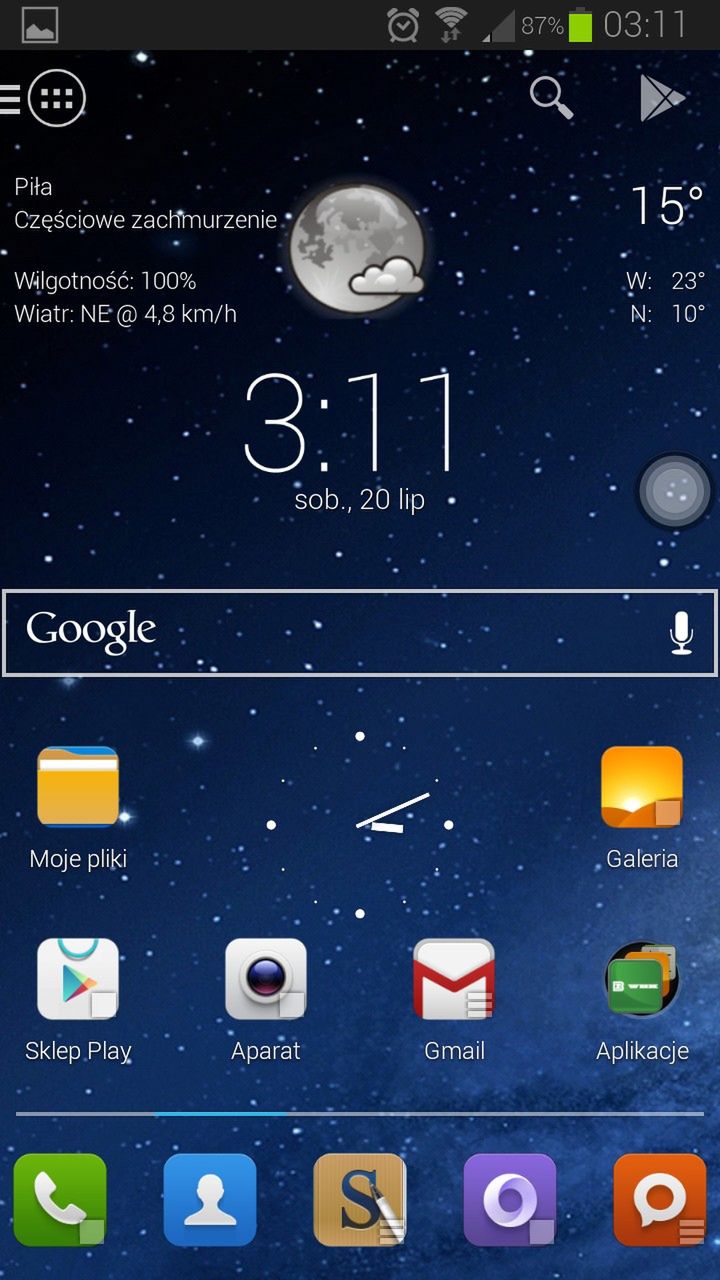This screenshot has height=1280, width=720.
Task: Launch the Aparat camera app
Action: coord(266,980)
